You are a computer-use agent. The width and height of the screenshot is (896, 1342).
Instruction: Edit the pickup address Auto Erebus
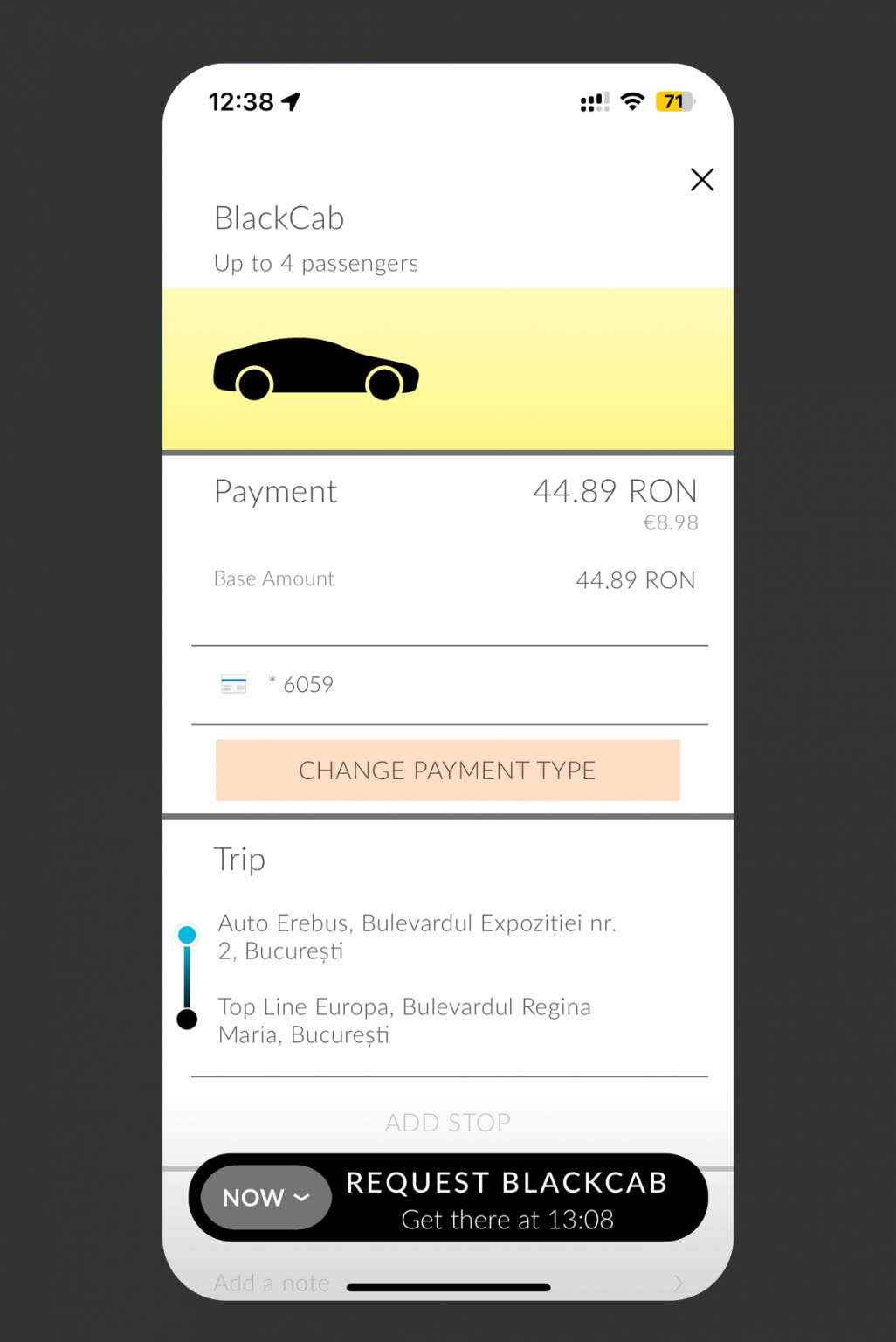click(417, 937)
